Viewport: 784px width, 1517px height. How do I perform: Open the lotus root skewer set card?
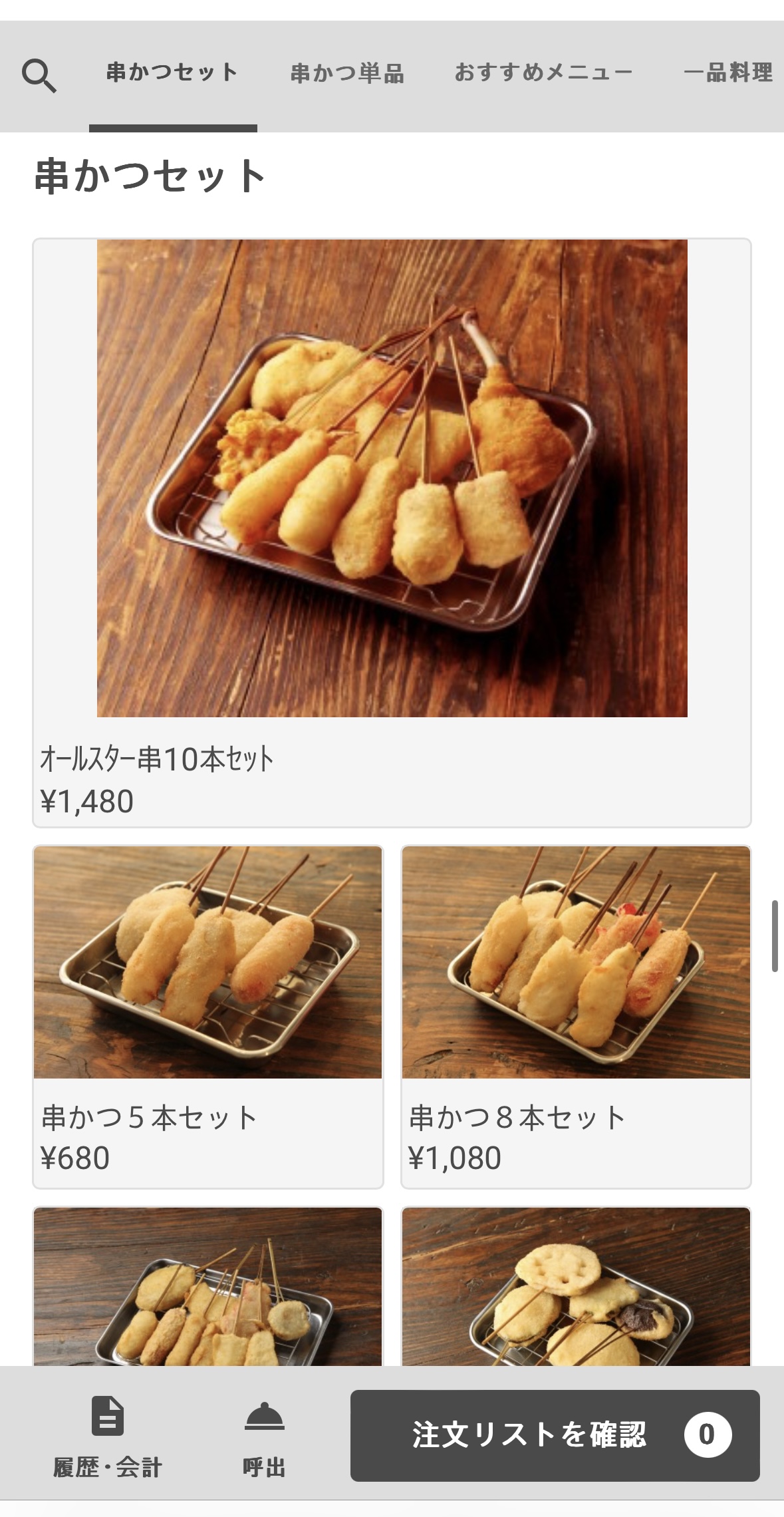coord(576,1286)
